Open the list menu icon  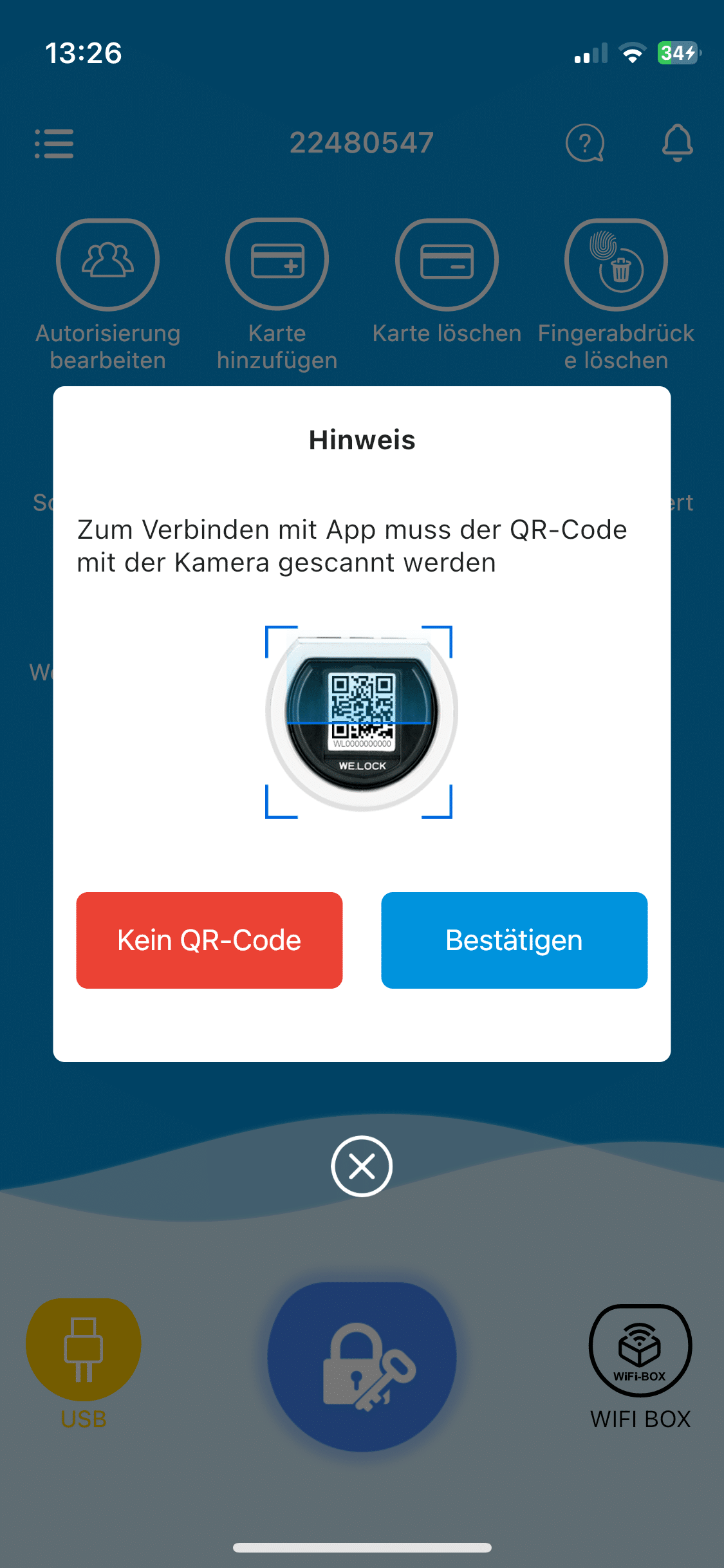(x=54, y=143)
